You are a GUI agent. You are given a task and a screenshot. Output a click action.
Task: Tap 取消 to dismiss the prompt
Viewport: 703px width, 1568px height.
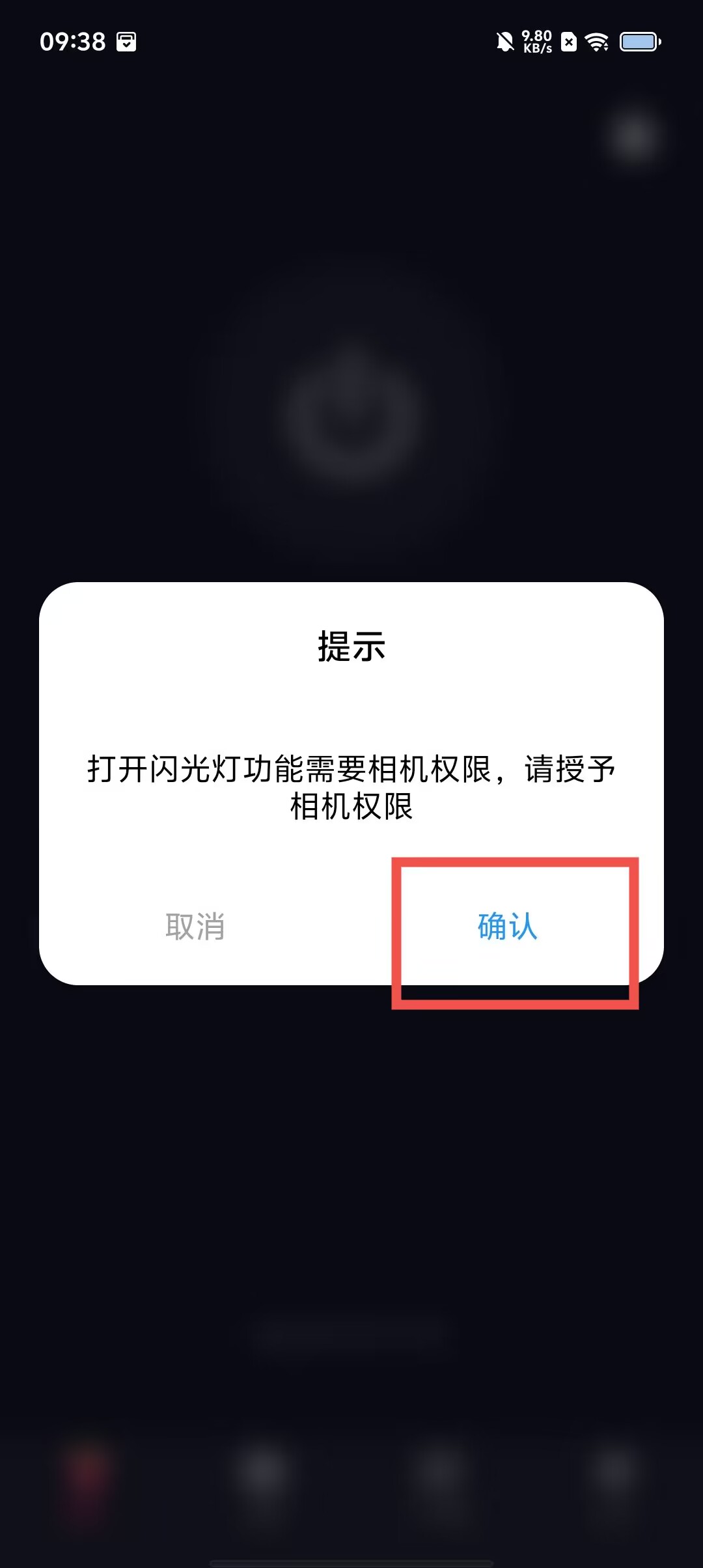tap(195, 926)
